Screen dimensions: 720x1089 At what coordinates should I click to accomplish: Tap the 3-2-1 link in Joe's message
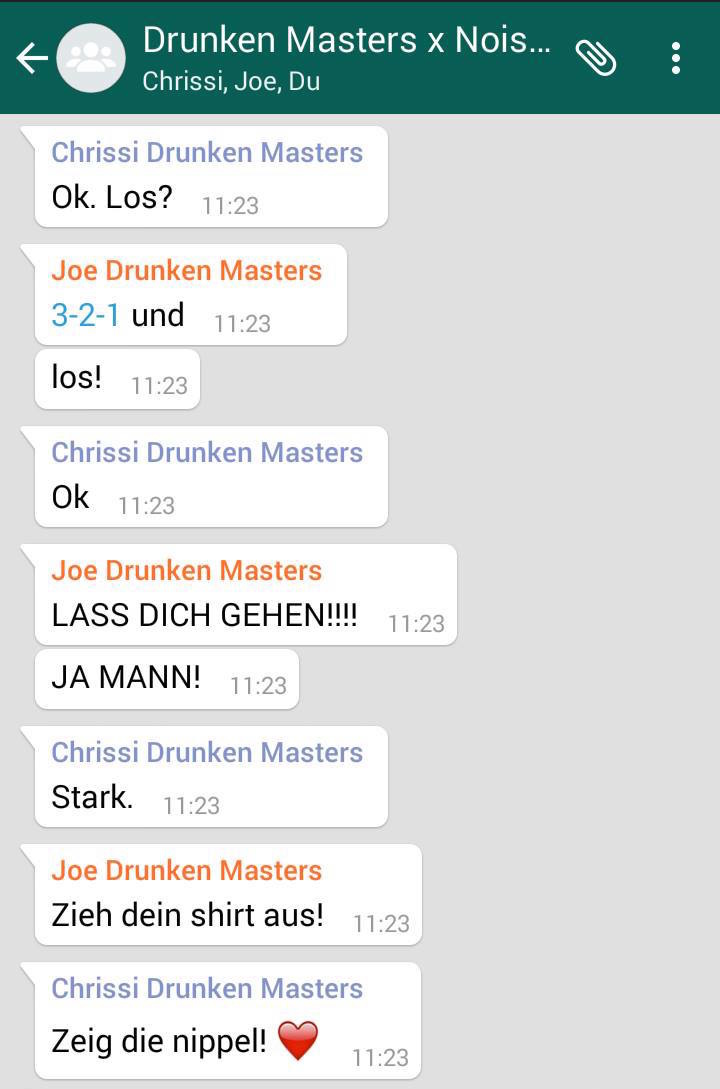[86, 316]
